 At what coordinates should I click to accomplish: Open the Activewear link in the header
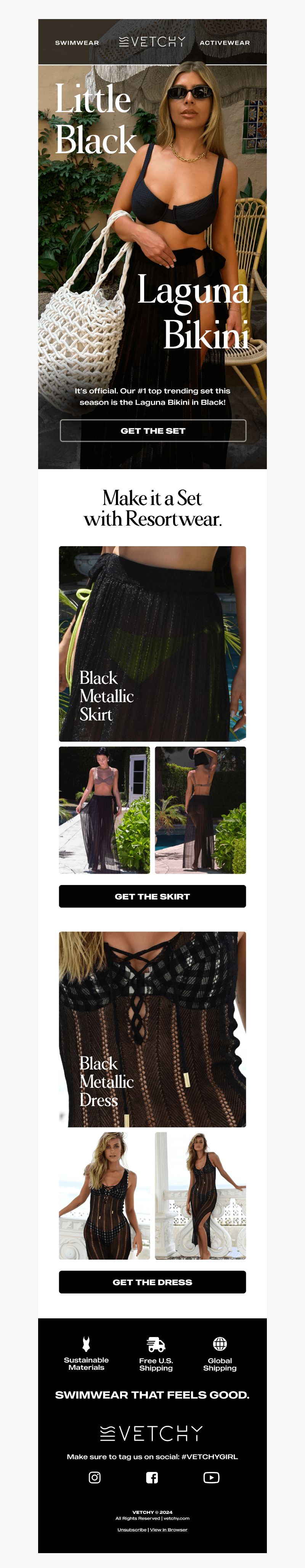(225, 43)
